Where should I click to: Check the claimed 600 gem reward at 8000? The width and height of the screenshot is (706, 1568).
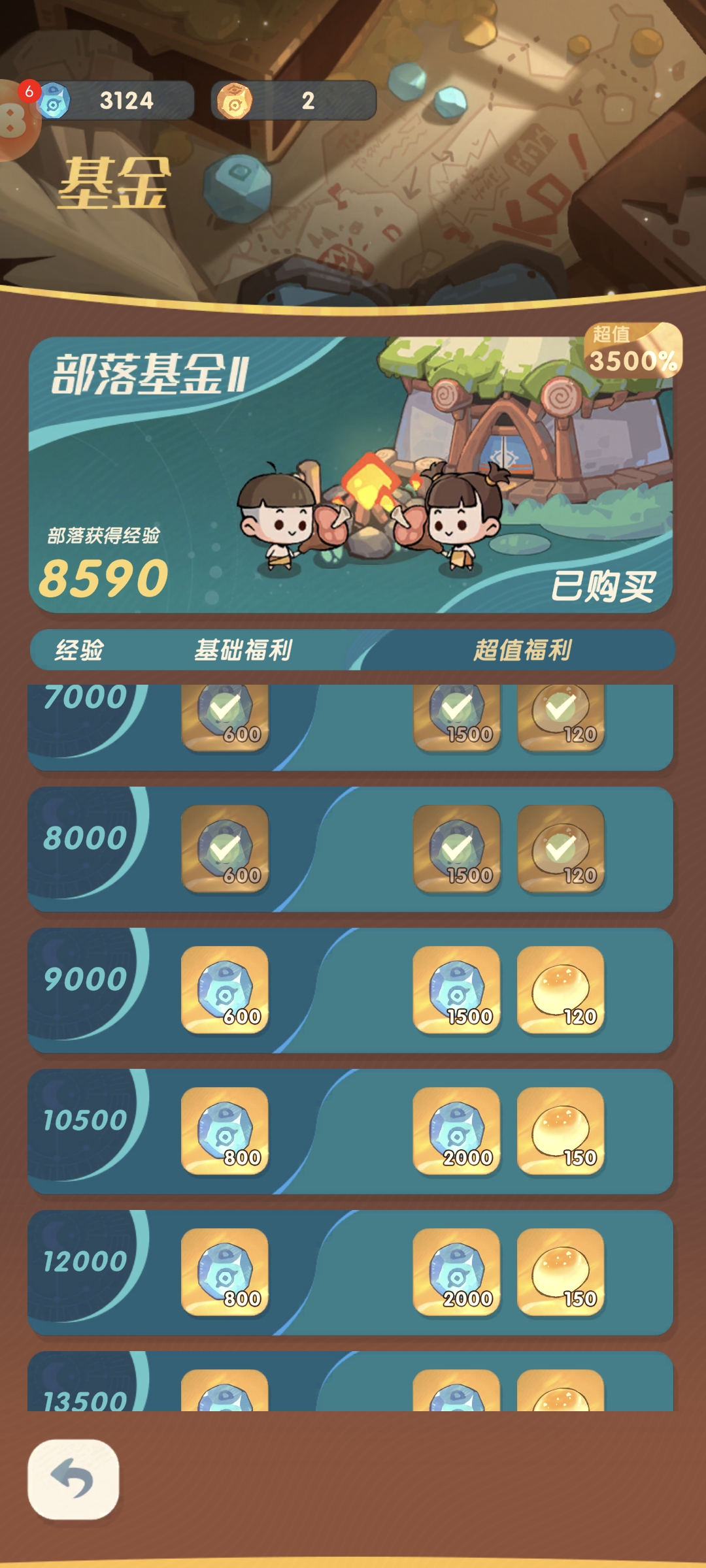pos(225,849)
